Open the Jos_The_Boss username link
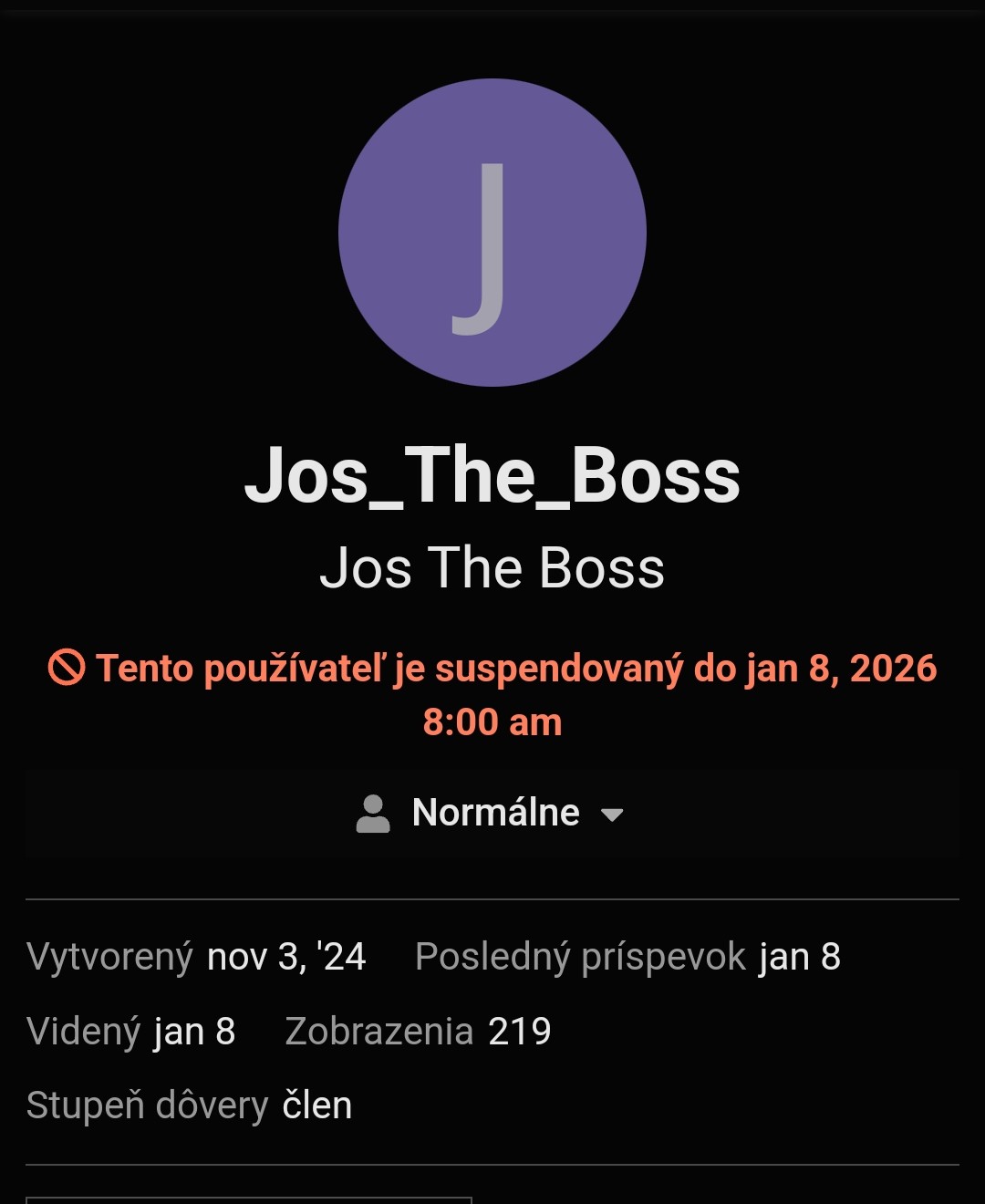Image resolution: width=985 pixels, height=1204 pixels. coord(493,476)
